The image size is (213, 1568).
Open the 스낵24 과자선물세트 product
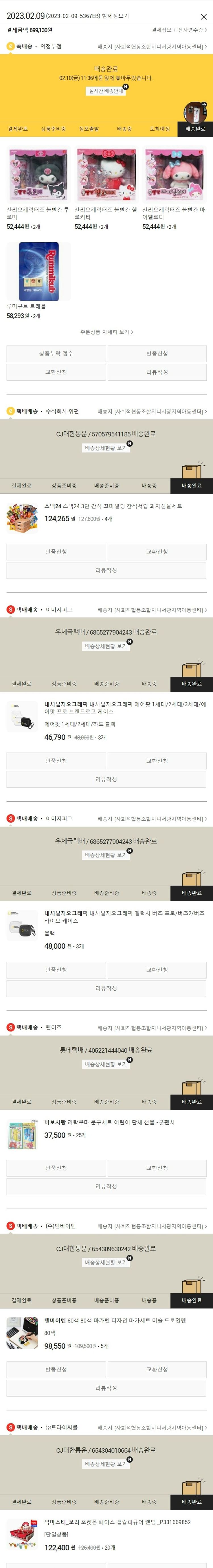click(113, 507)
